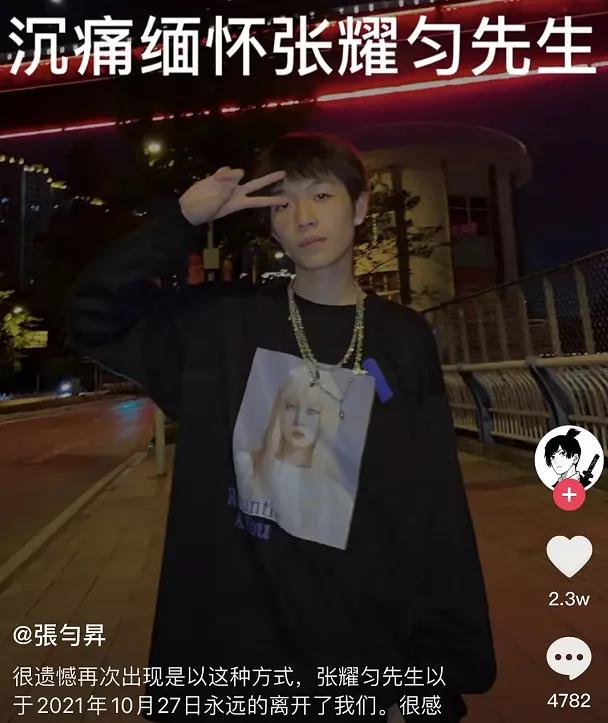Like this video with the heart icon
Viewport: 608px width, 723px height.
coord(570,557)
